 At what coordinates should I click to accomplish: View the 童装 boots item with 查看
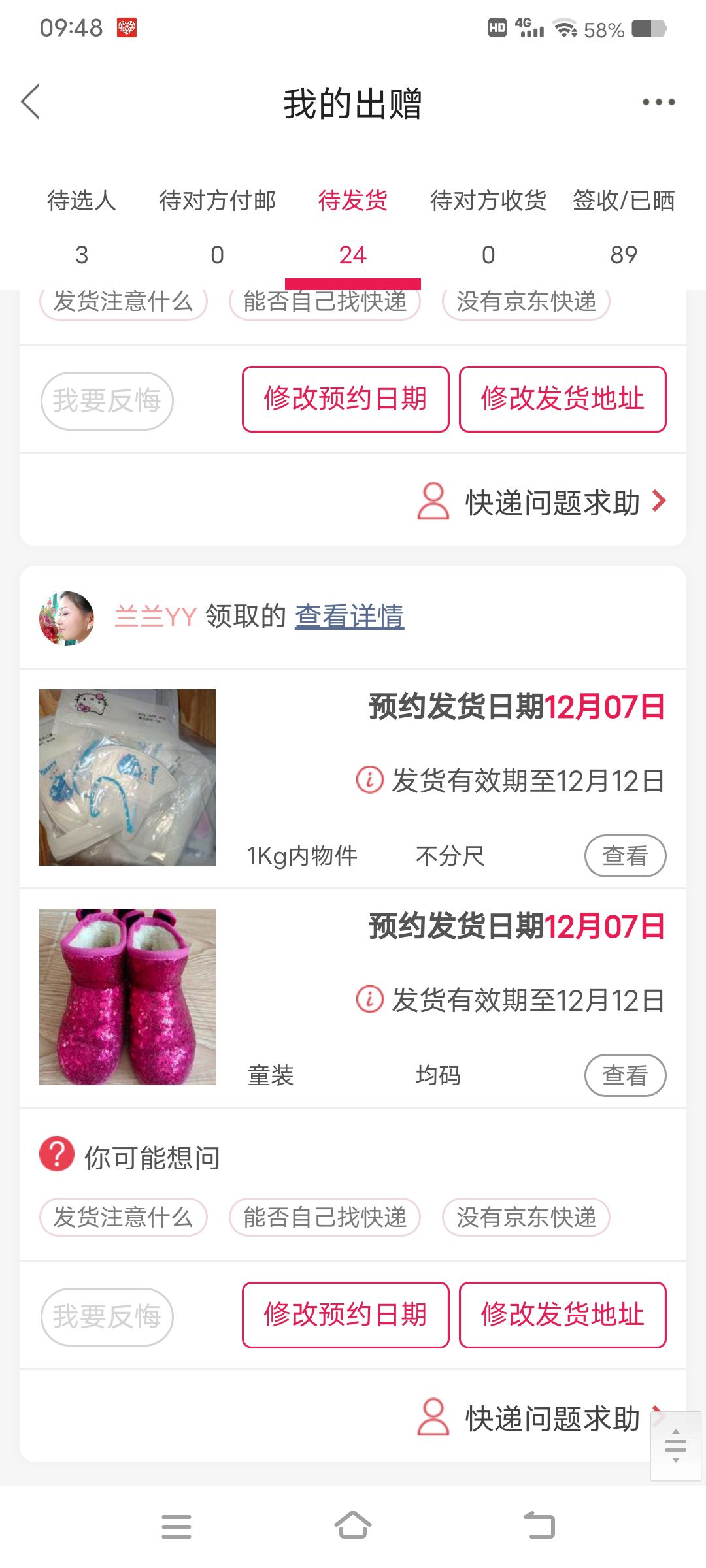pyautogui.click(x=625, y=1075)
